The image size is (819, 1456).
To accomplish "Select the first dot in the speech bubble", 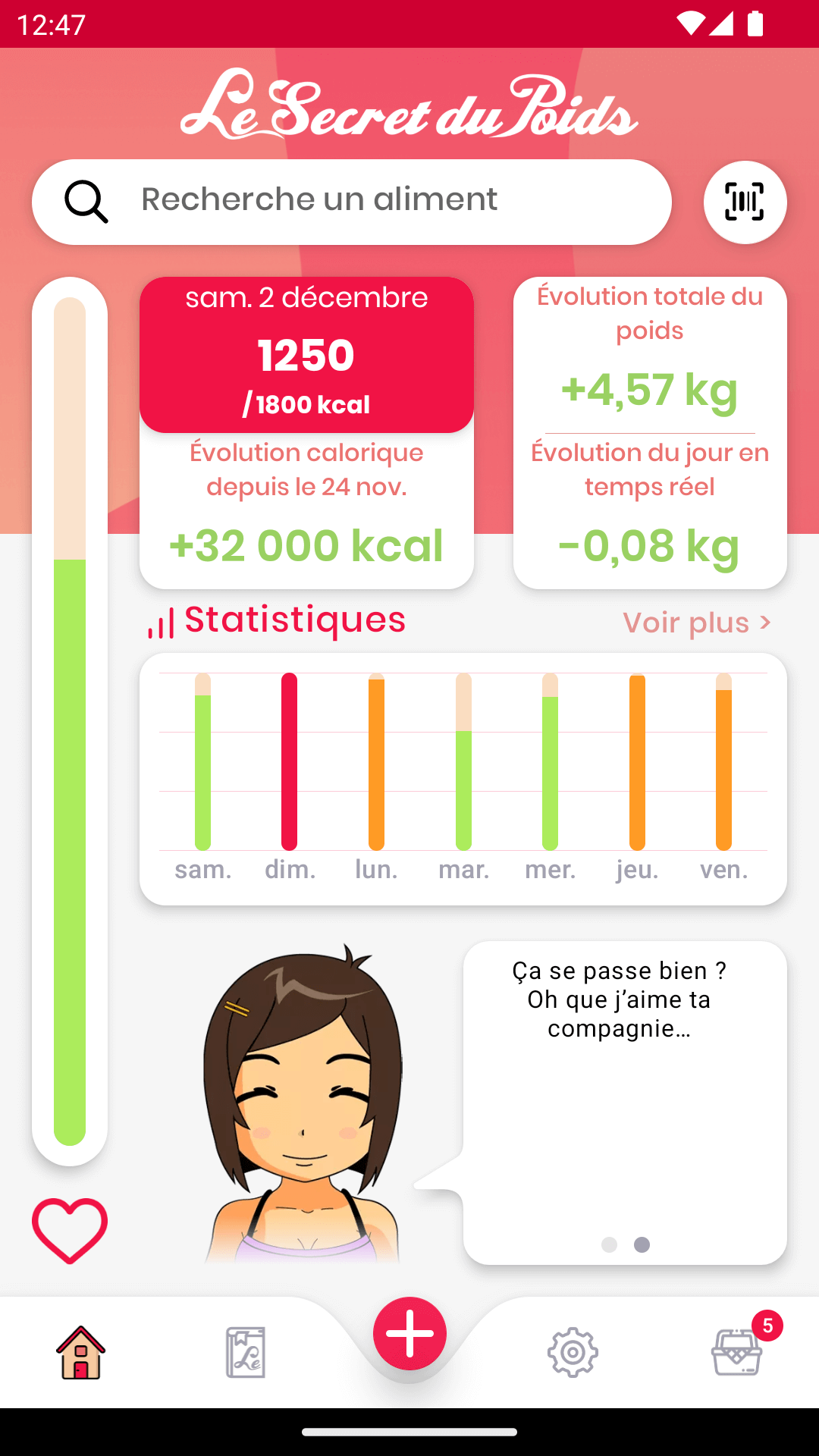I will point(609,1244).
